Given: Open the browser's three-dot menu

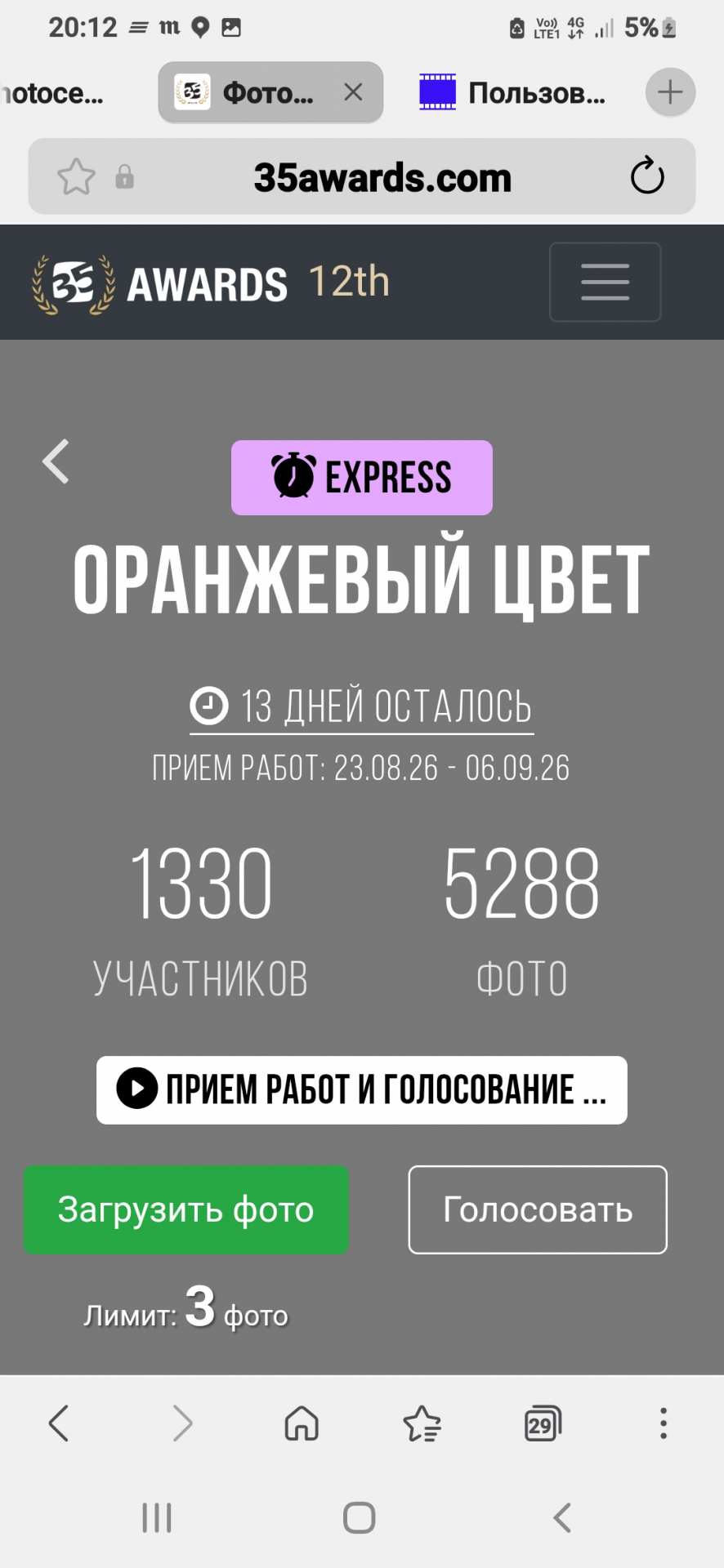Looking at the screenshot, I should (x=664, y=1423).
